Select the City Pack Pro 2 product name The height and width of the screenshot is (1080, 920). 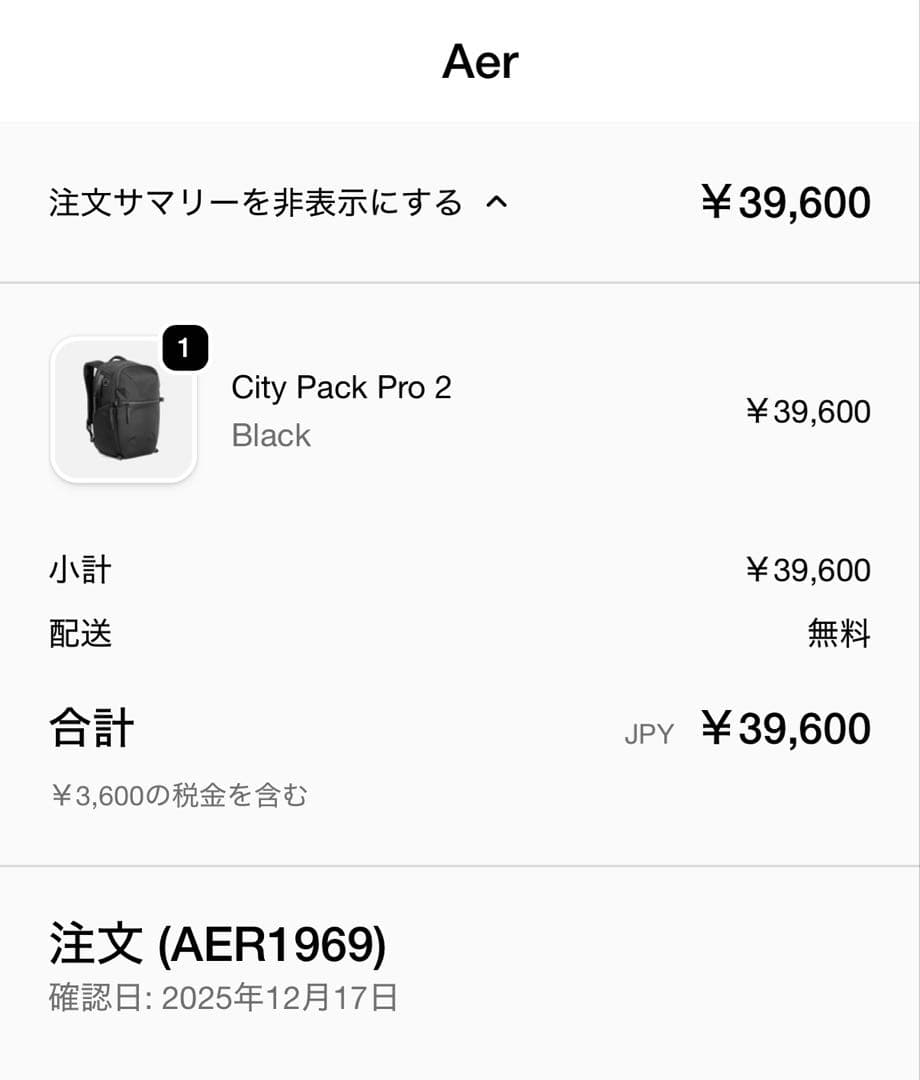(x=342, y=388)
